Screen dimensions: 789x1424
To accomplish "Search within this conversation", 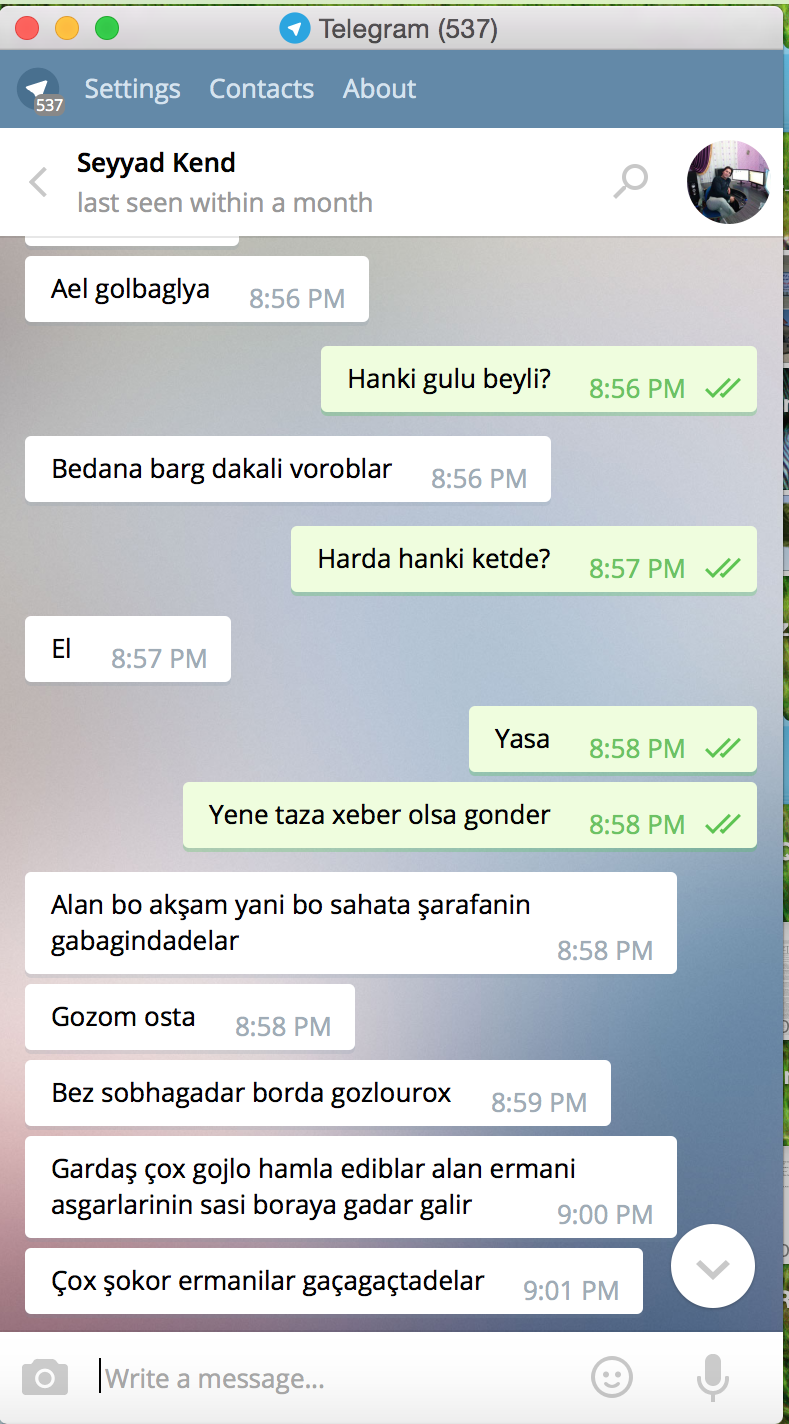I will (630, 182).
